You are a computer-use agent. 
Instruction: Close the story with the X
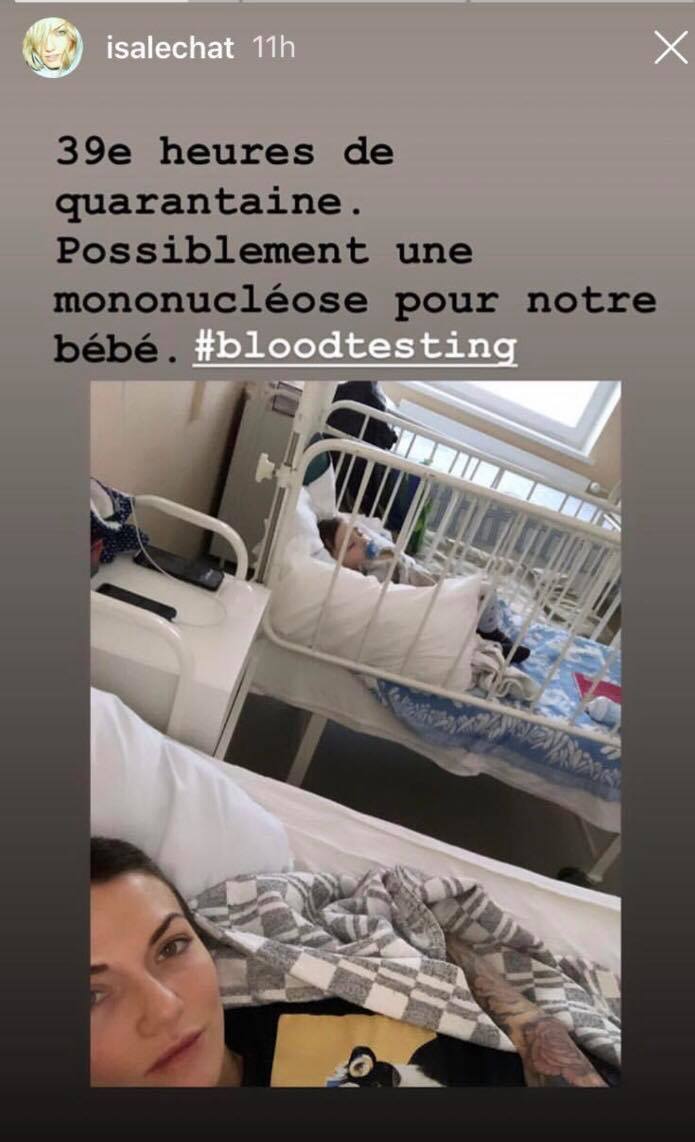670,48
